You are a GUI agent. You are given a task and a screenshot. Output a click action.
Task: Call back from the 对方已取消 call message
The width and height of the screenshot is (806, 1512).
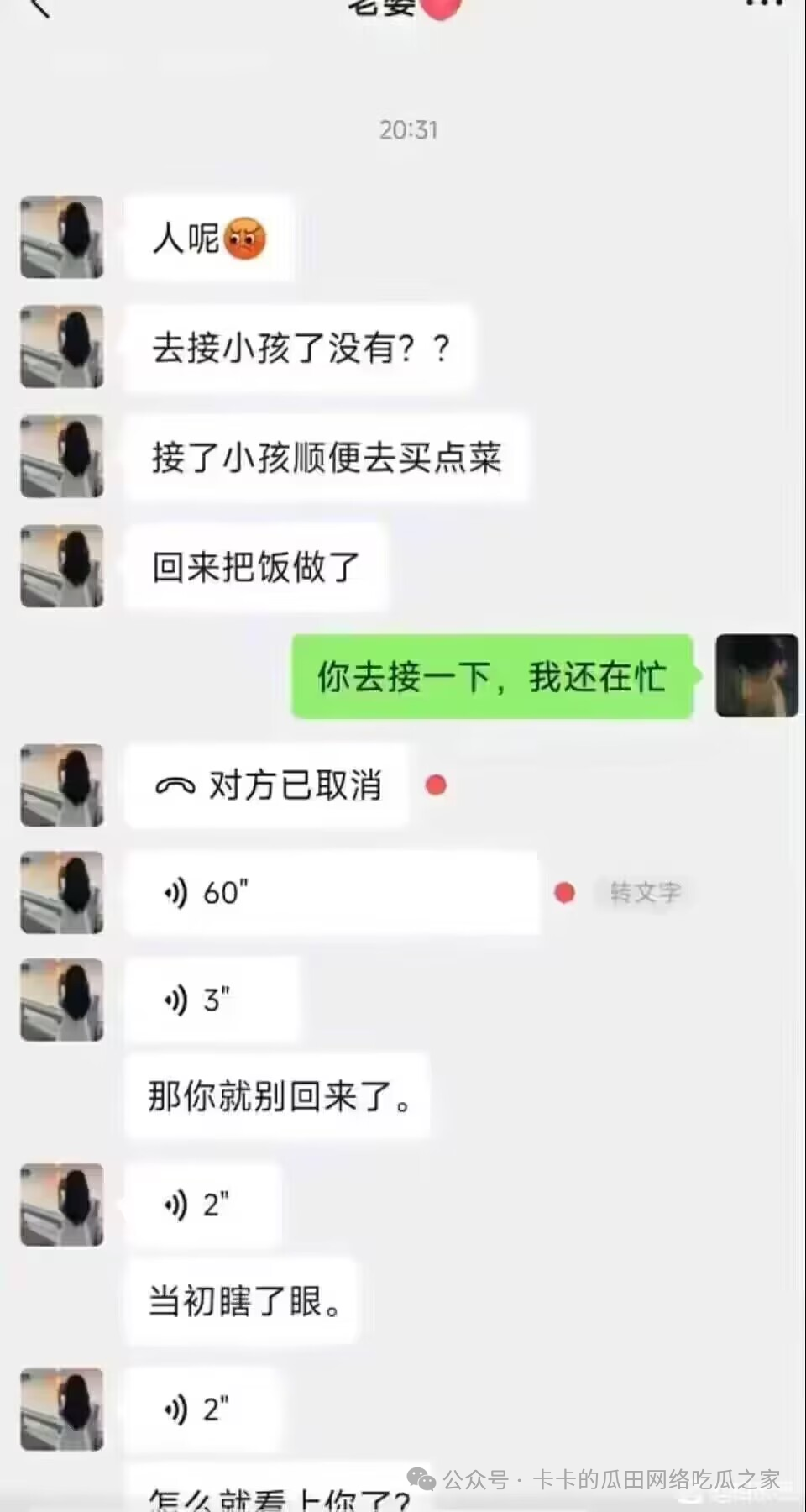click(267, 785)
